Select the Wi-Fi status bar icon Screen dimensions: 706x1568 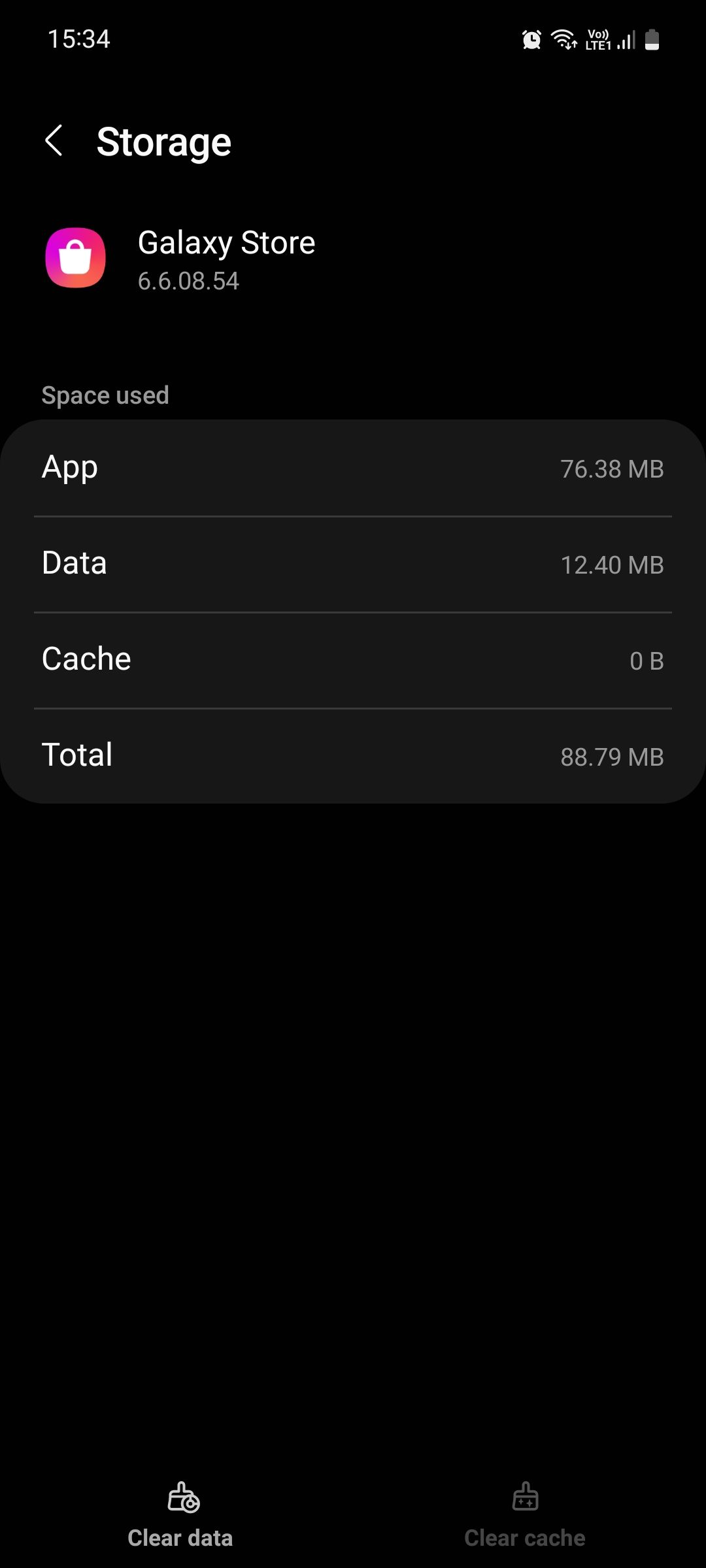coord(564,39)
